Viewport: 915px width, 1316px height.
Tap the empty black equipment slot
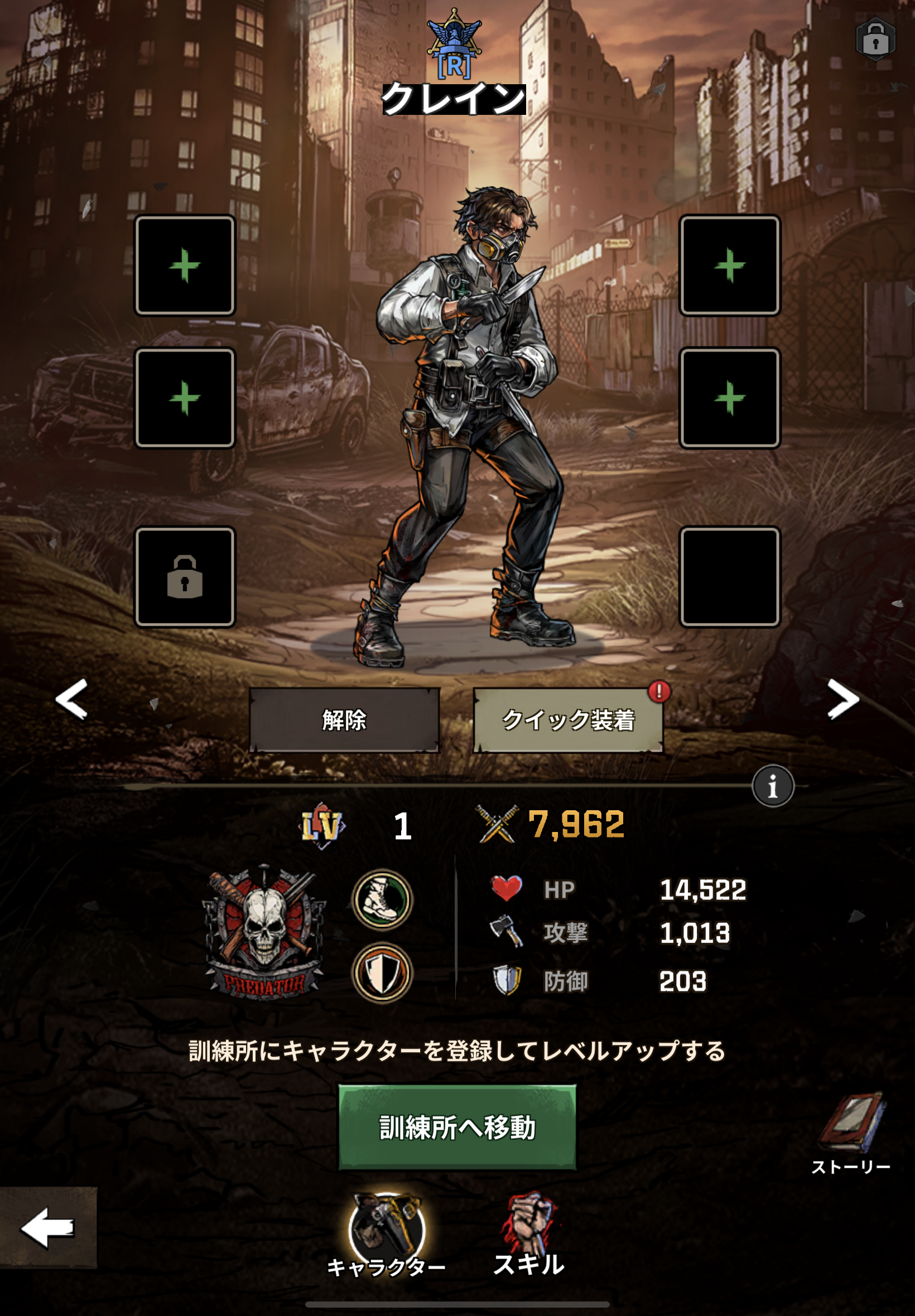point(729,577)
